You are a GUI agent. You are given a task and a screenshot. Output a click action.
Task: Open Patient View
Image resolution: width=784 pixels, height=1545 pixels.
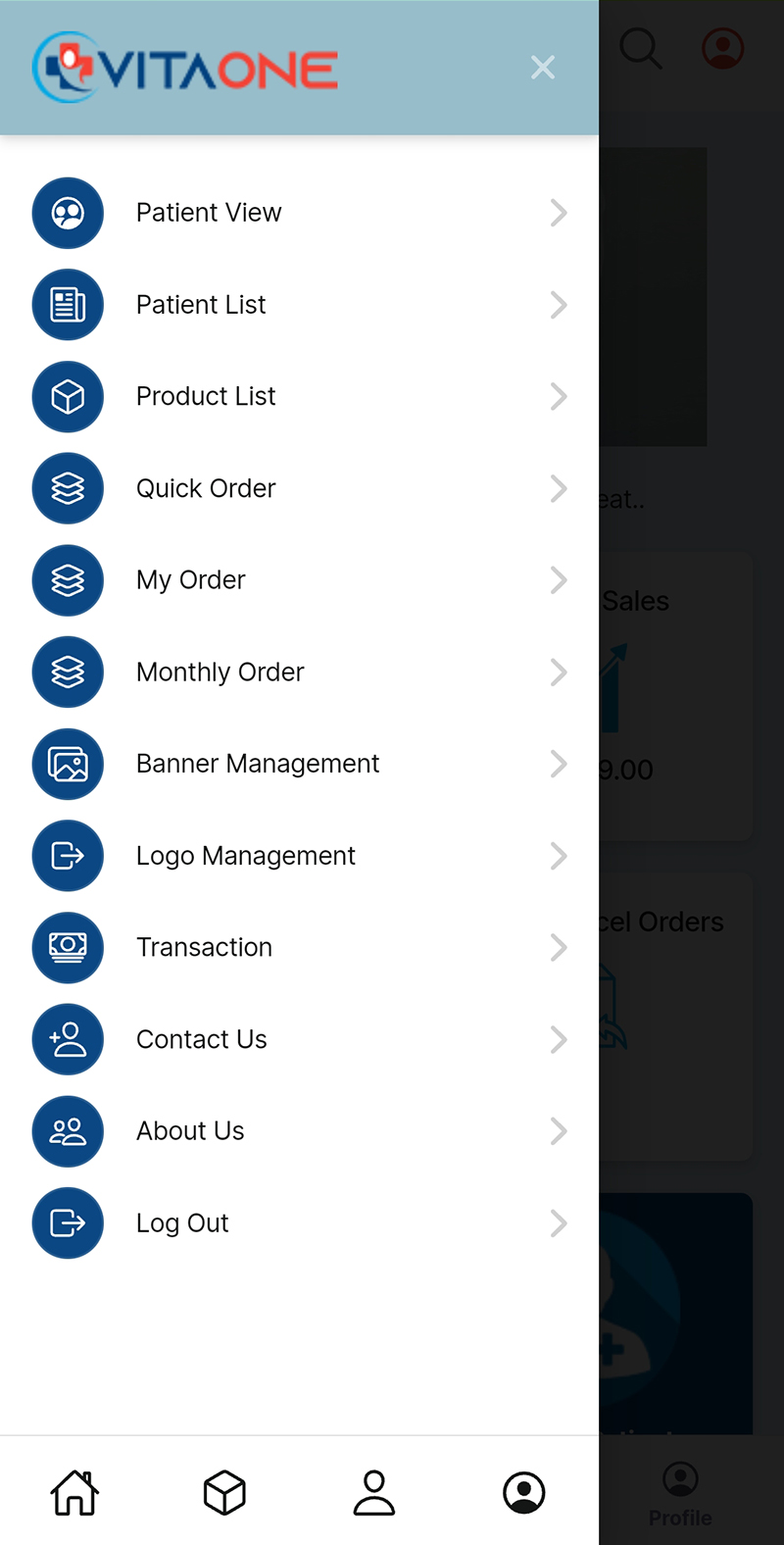[x=300, y=213]
